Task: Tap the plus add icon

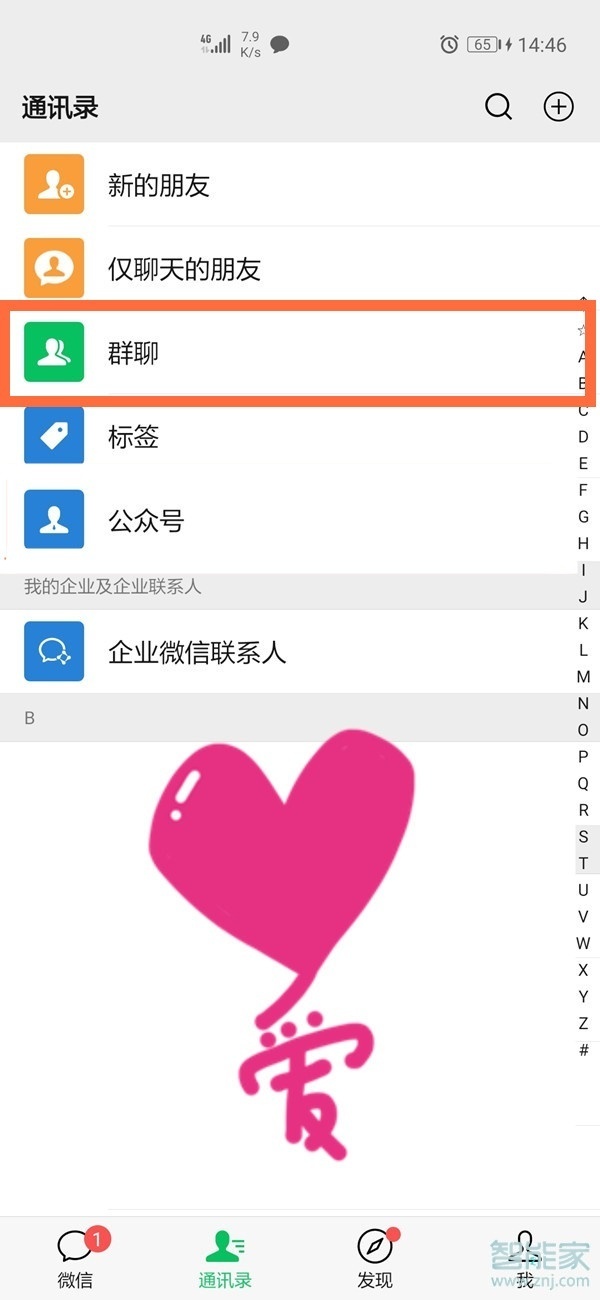Action: click(558, 107)
